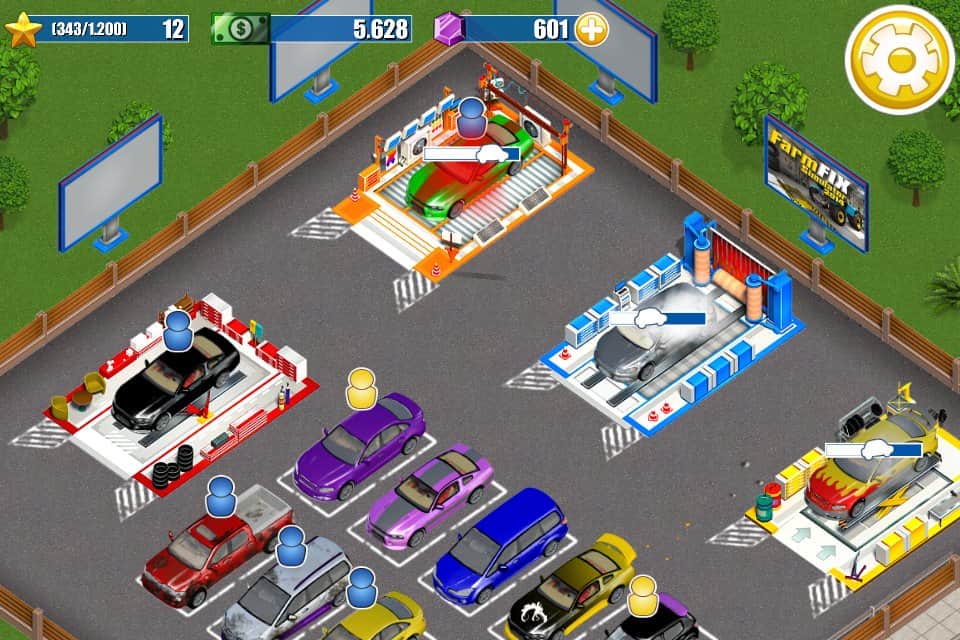Select the black car in the red garage

point(175,378)
